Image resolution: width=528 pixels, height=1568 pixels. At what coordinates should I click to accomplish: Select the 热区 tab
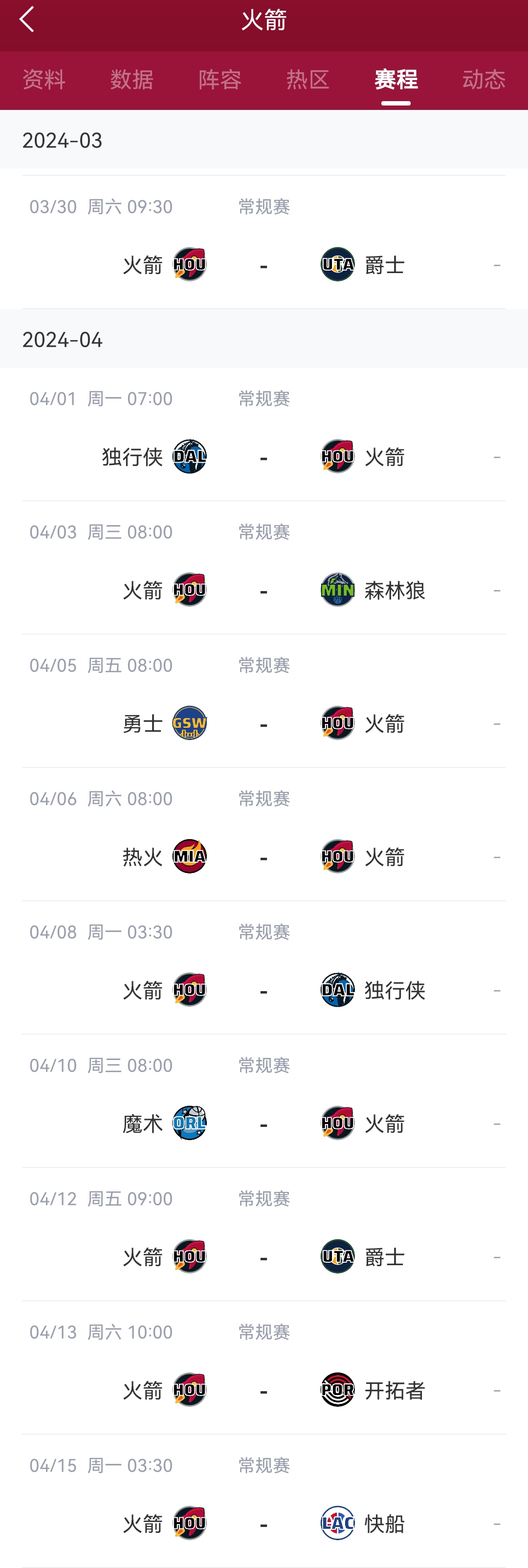(x=308, y=80)
